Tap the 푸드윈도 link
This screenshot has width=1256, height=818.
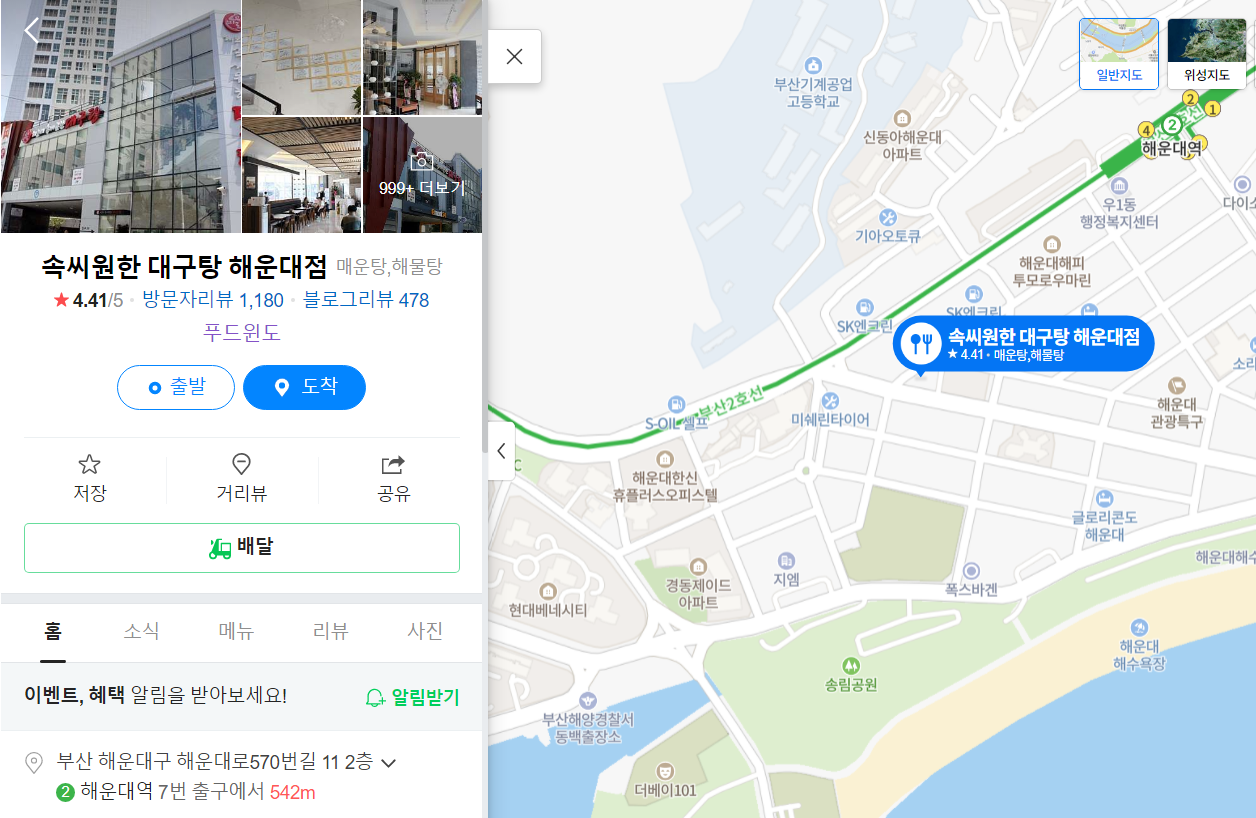coord(241,332)
